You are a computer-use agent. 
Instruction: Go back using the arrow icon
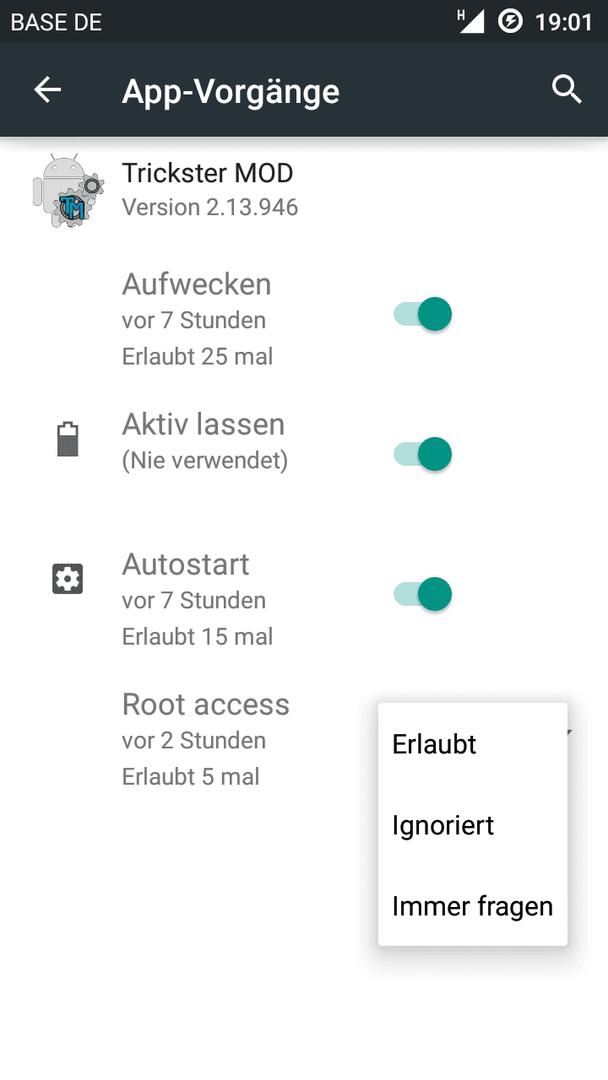(48, 90)
